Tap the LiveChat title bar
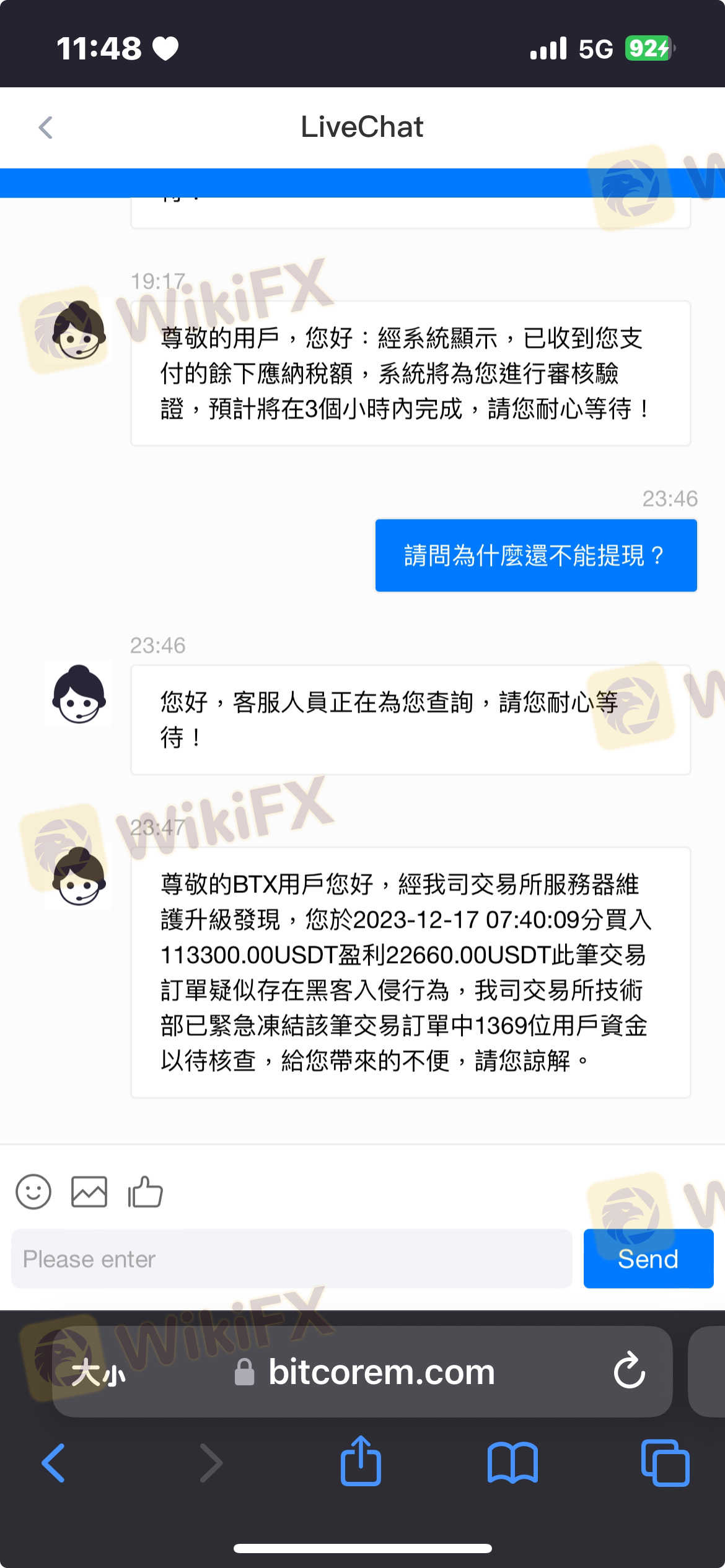Screen dimensions: 725x1568 point(362,127)
